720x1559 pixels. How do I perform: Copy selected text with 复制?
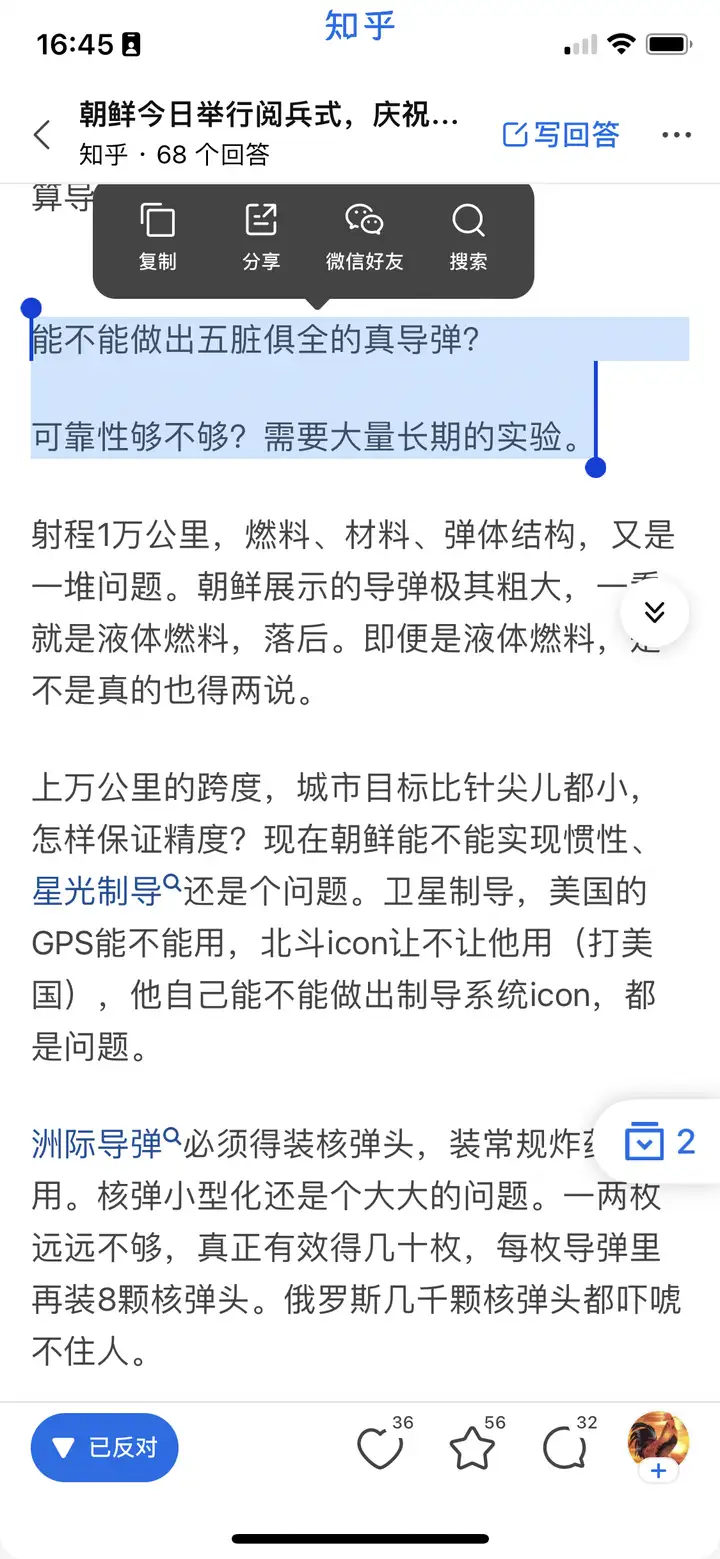click(x=157, y=238)
